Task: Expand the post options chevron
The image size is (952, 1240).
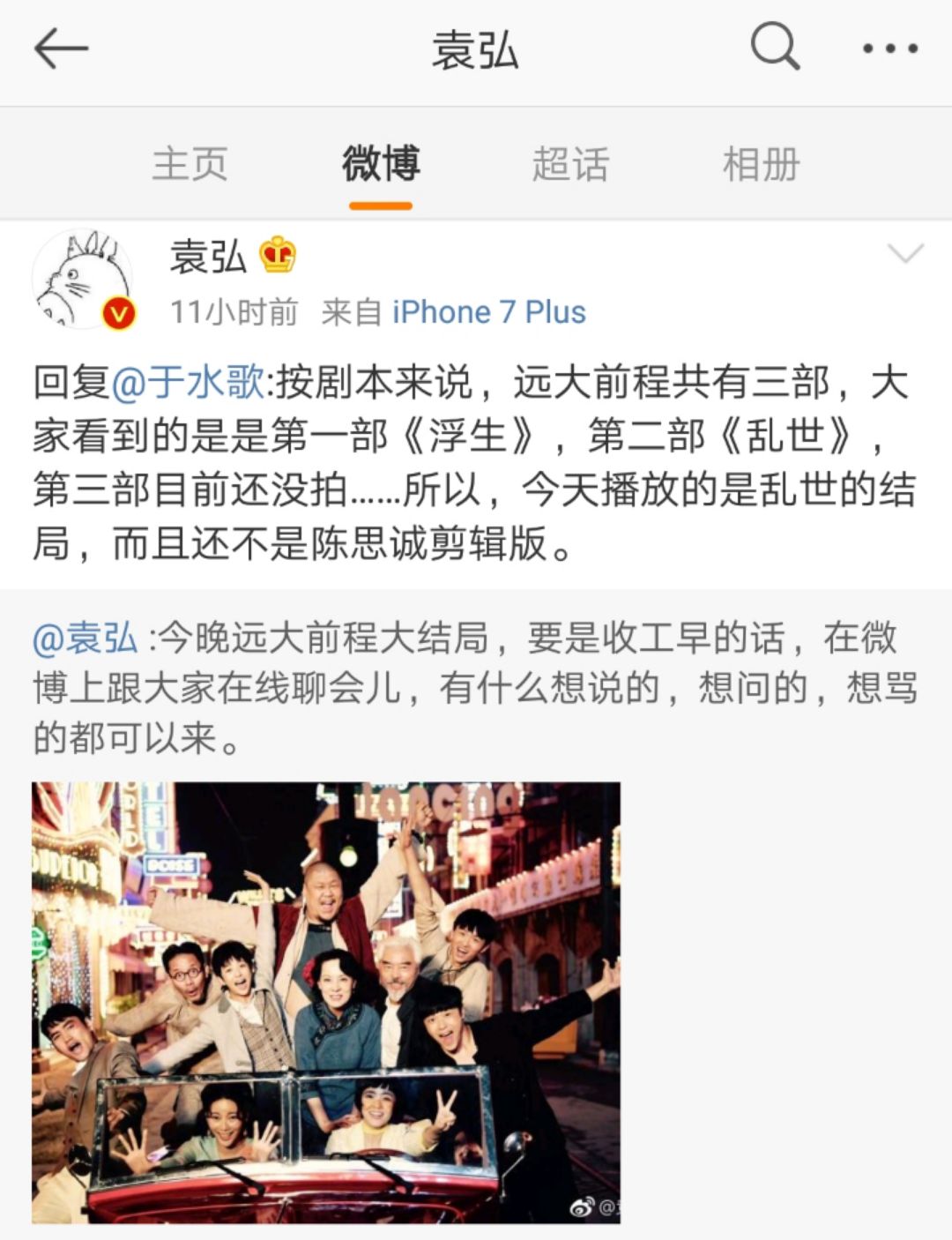Action: [x=904, y=255]
